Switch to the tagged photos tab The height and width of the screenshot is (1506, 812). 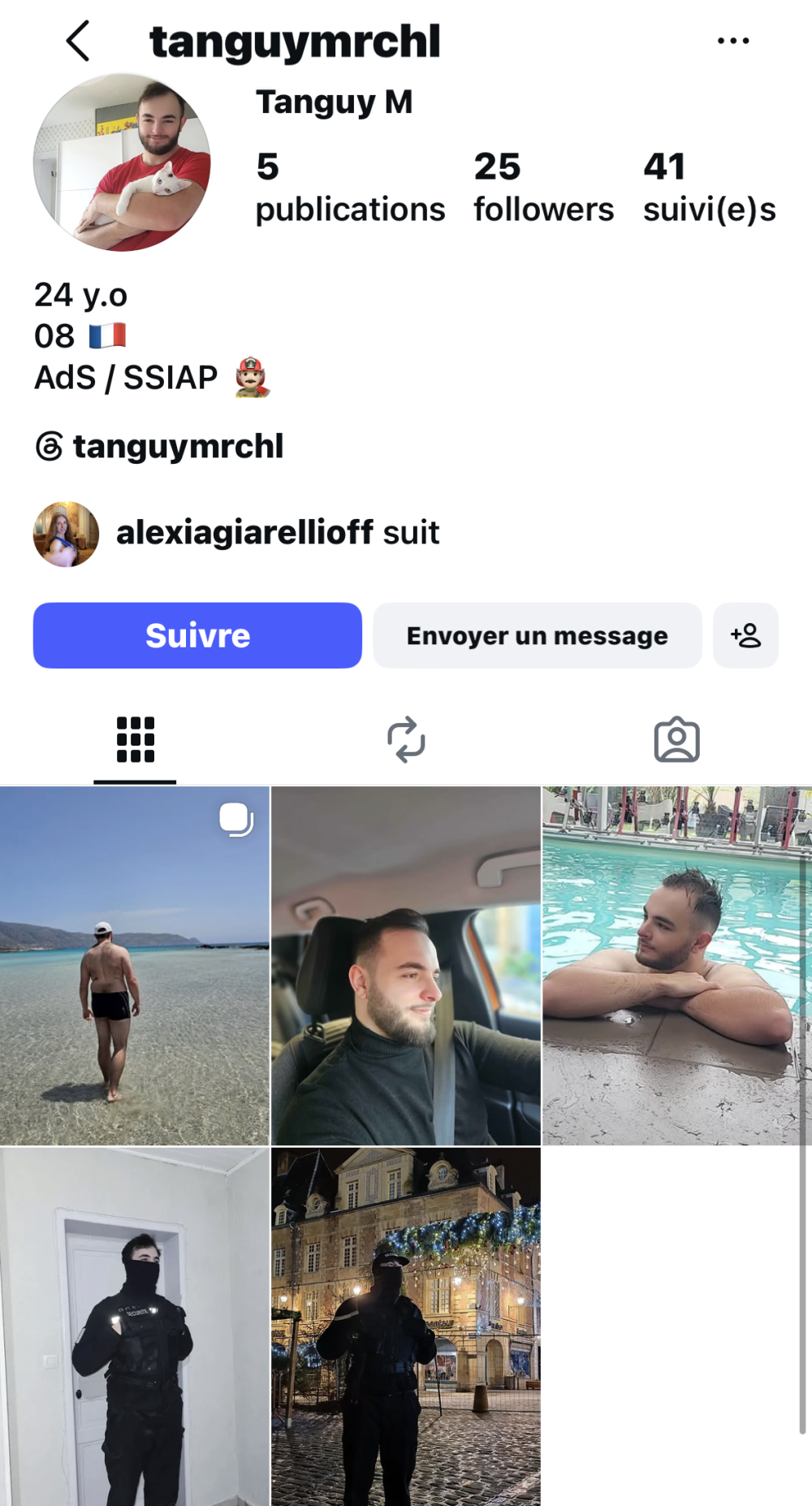(x=676, y=740)
